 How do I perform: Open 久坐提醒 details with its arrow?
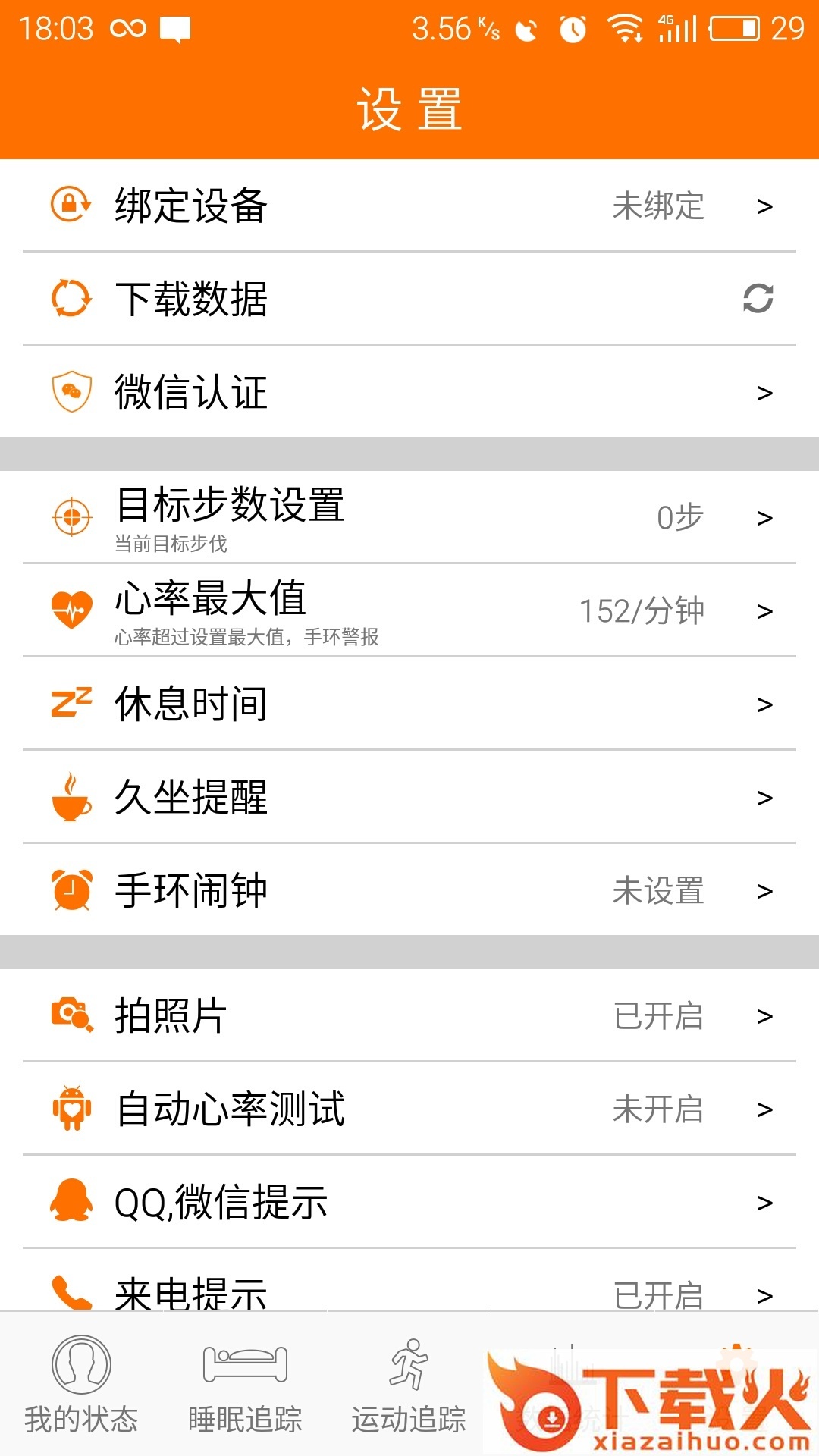[x=764, y=798]
